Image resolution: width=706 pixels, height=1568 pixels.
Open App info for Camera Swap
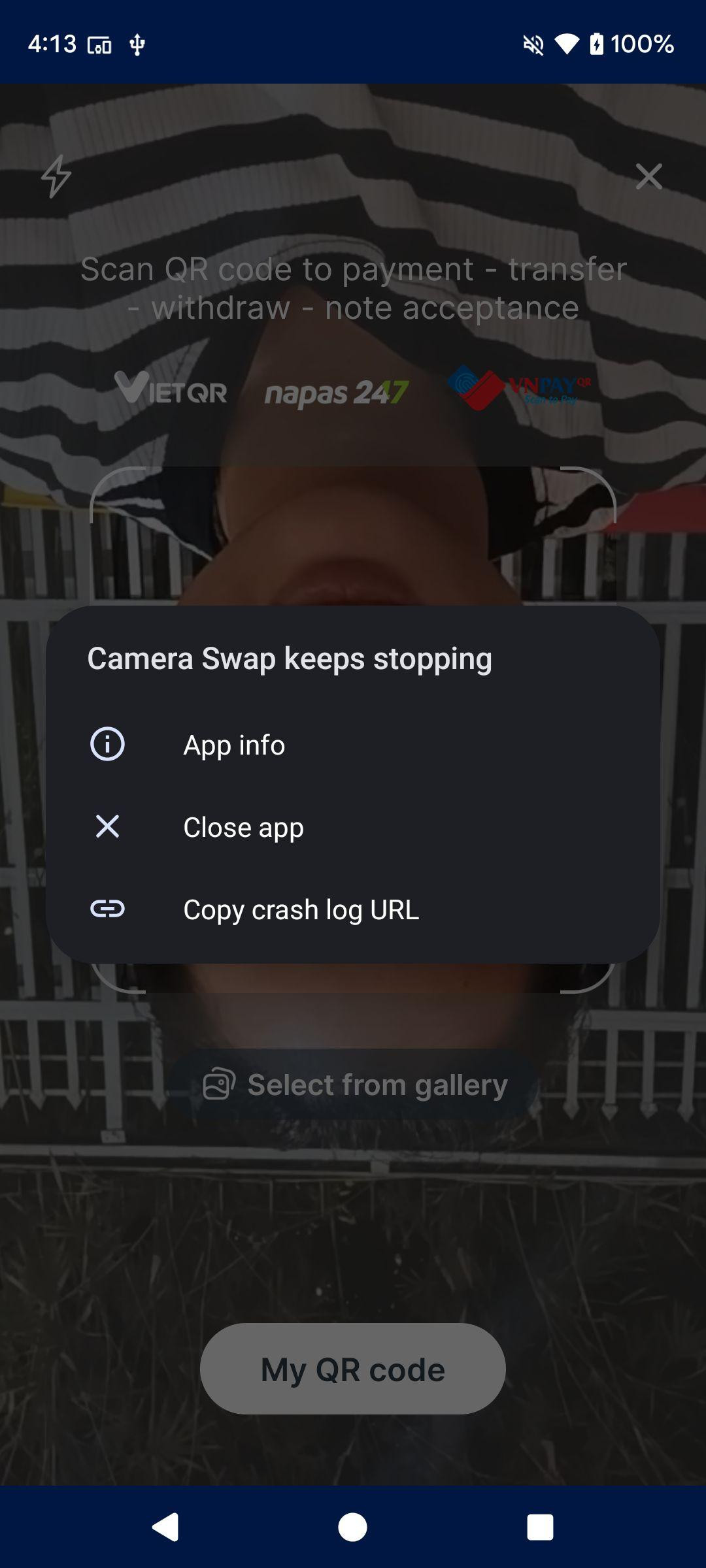tap(353, 744)
